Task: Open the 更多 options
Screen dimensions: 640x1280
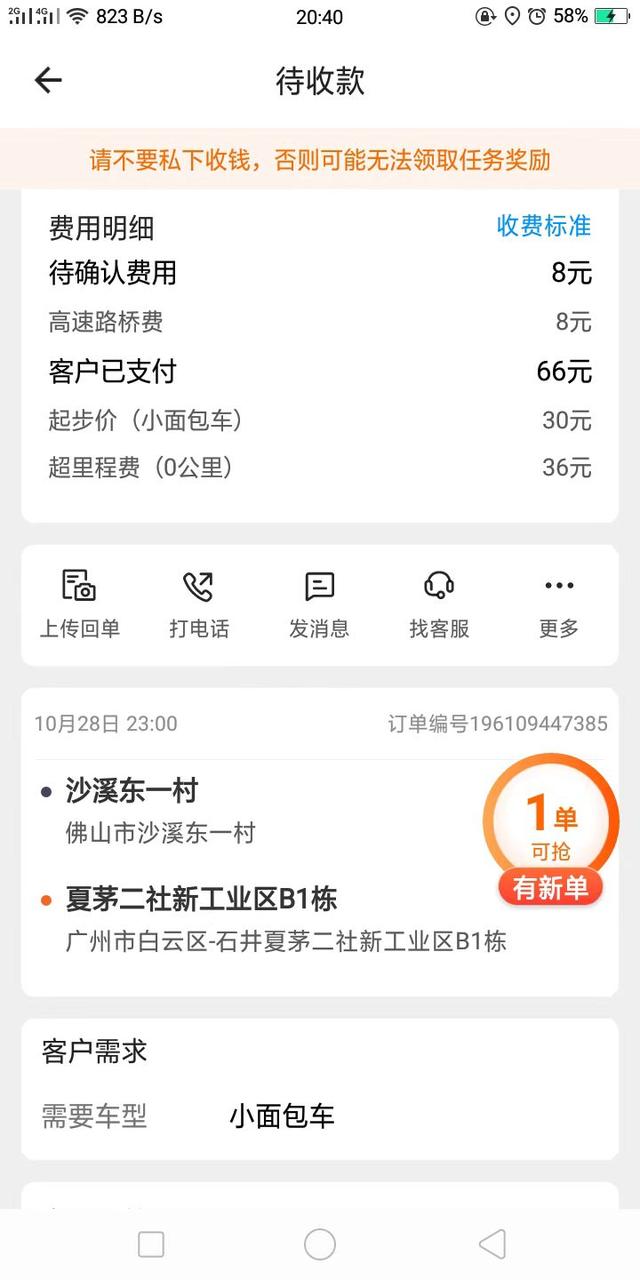Action: [559, 604]
